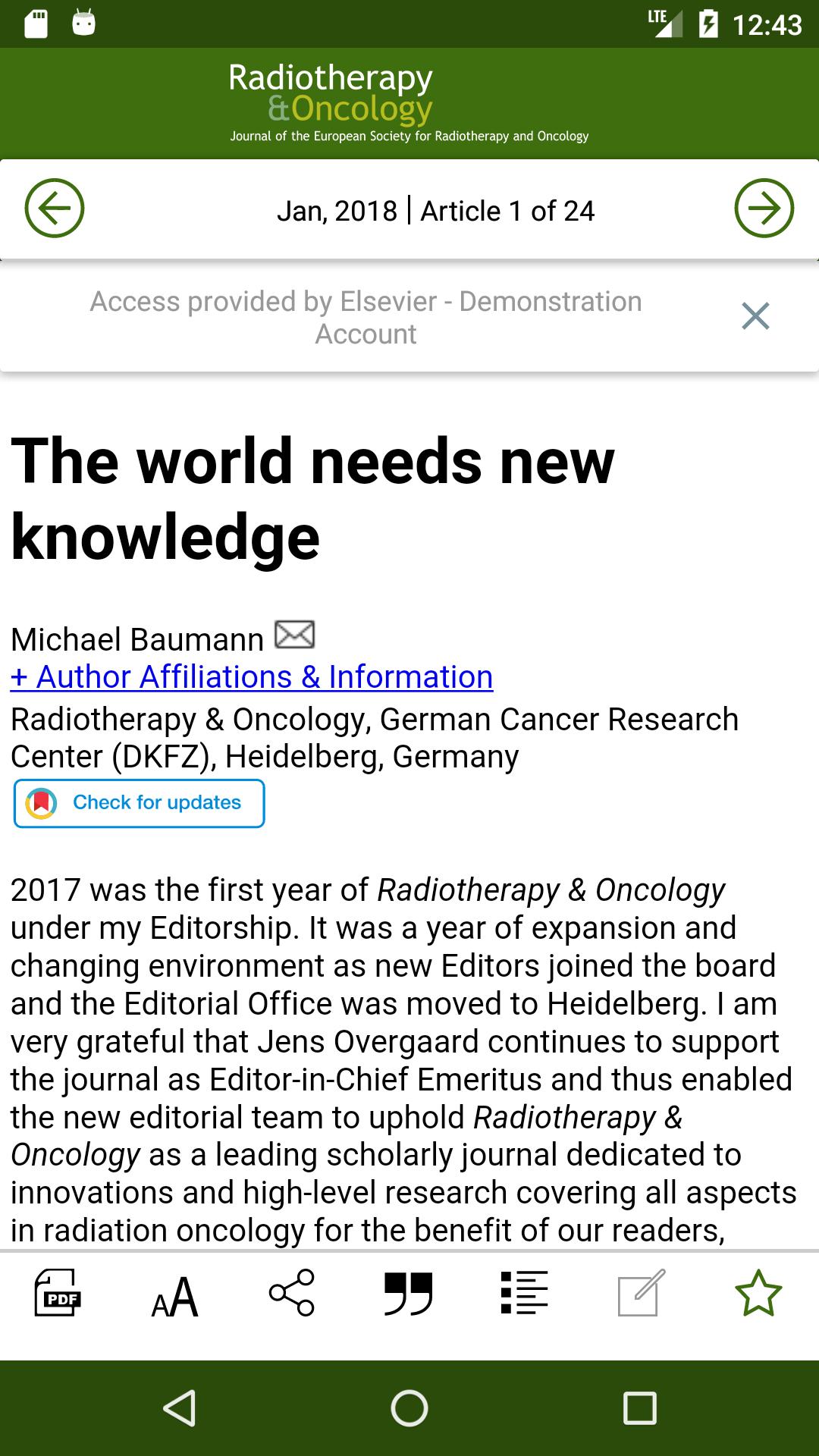
Task: Open the article PDF
Action: point(58,1293)
